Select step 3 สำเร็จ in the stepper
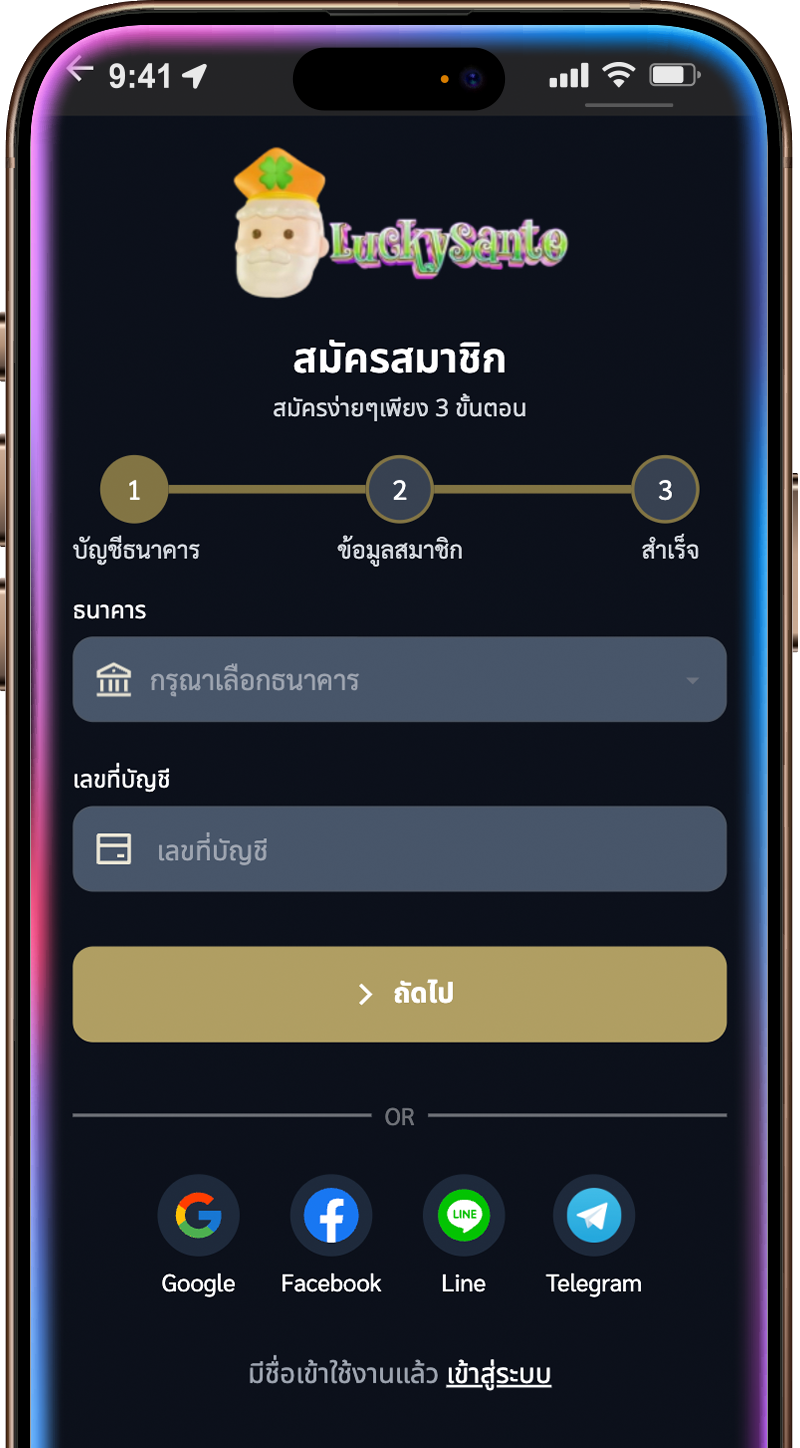 665,489
